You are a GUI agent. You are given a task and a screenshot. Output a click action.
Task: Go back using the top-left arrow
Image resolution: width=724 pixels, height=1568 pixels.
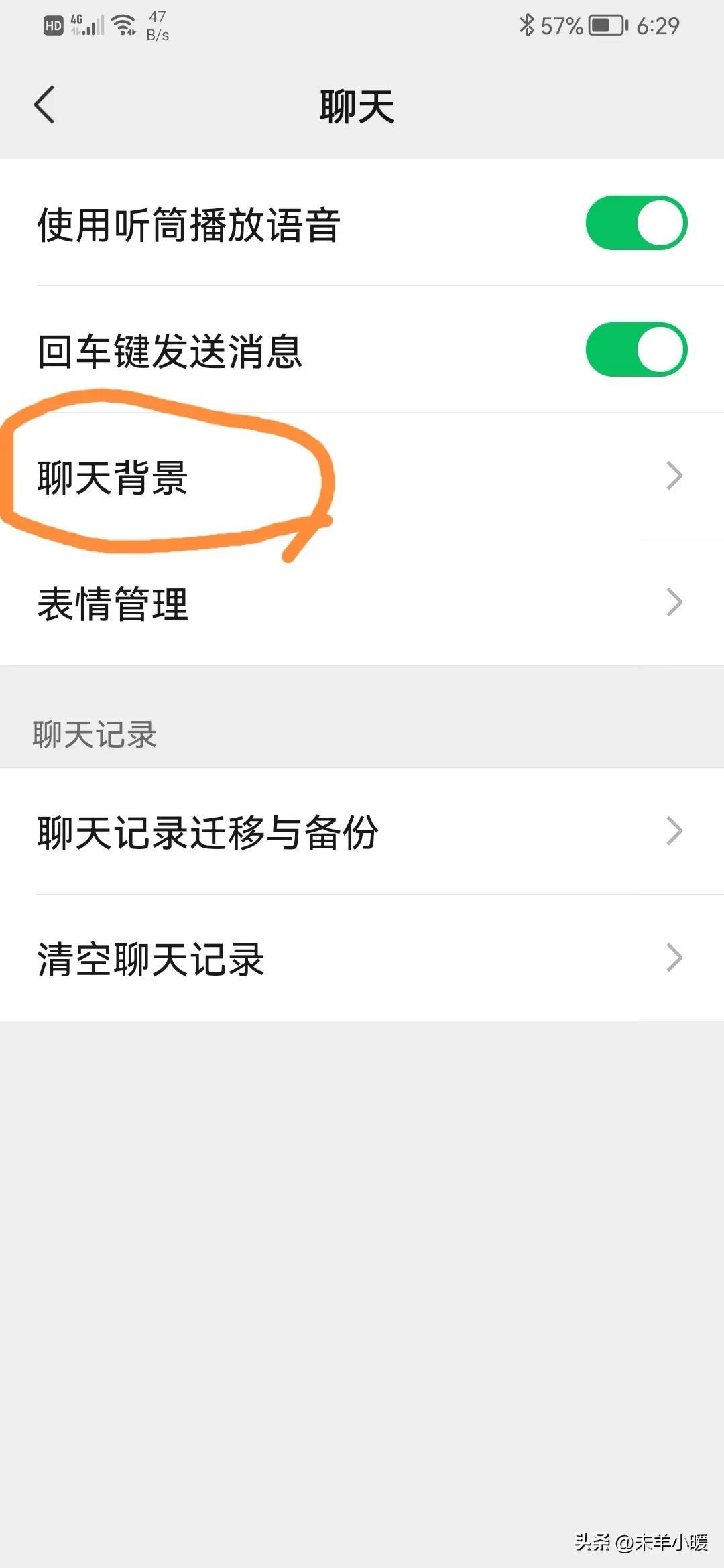click(44, 105)
